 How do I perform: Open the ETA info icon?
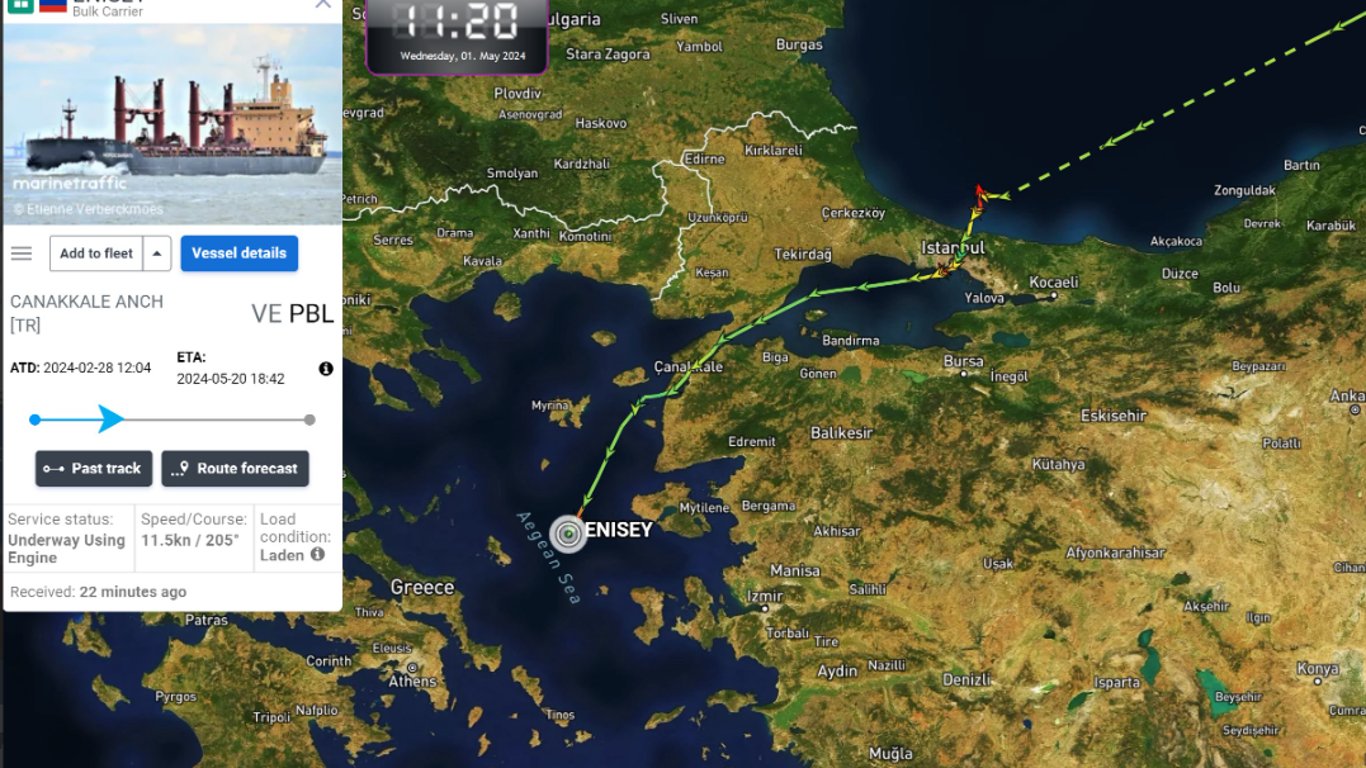tap(326, 369)
